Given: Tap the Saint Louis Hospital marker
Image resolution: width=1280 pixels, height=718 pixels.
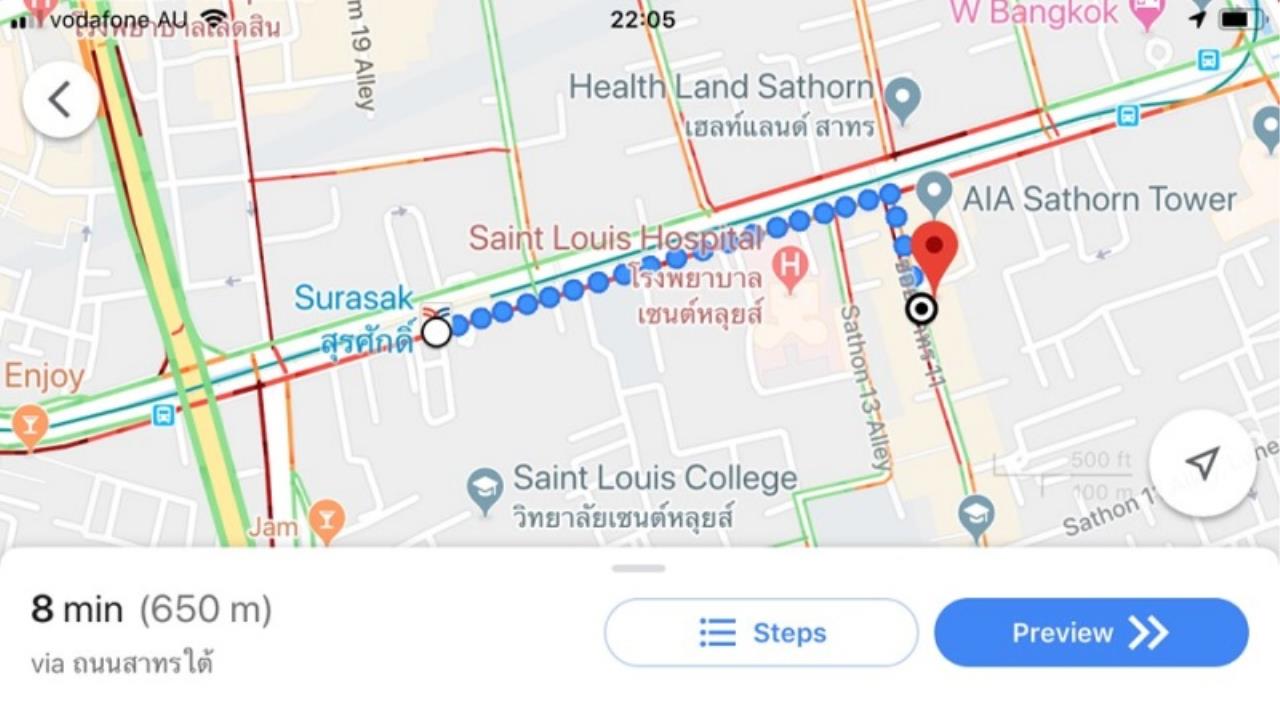Looking at the screenshot, I should point(791,267).
